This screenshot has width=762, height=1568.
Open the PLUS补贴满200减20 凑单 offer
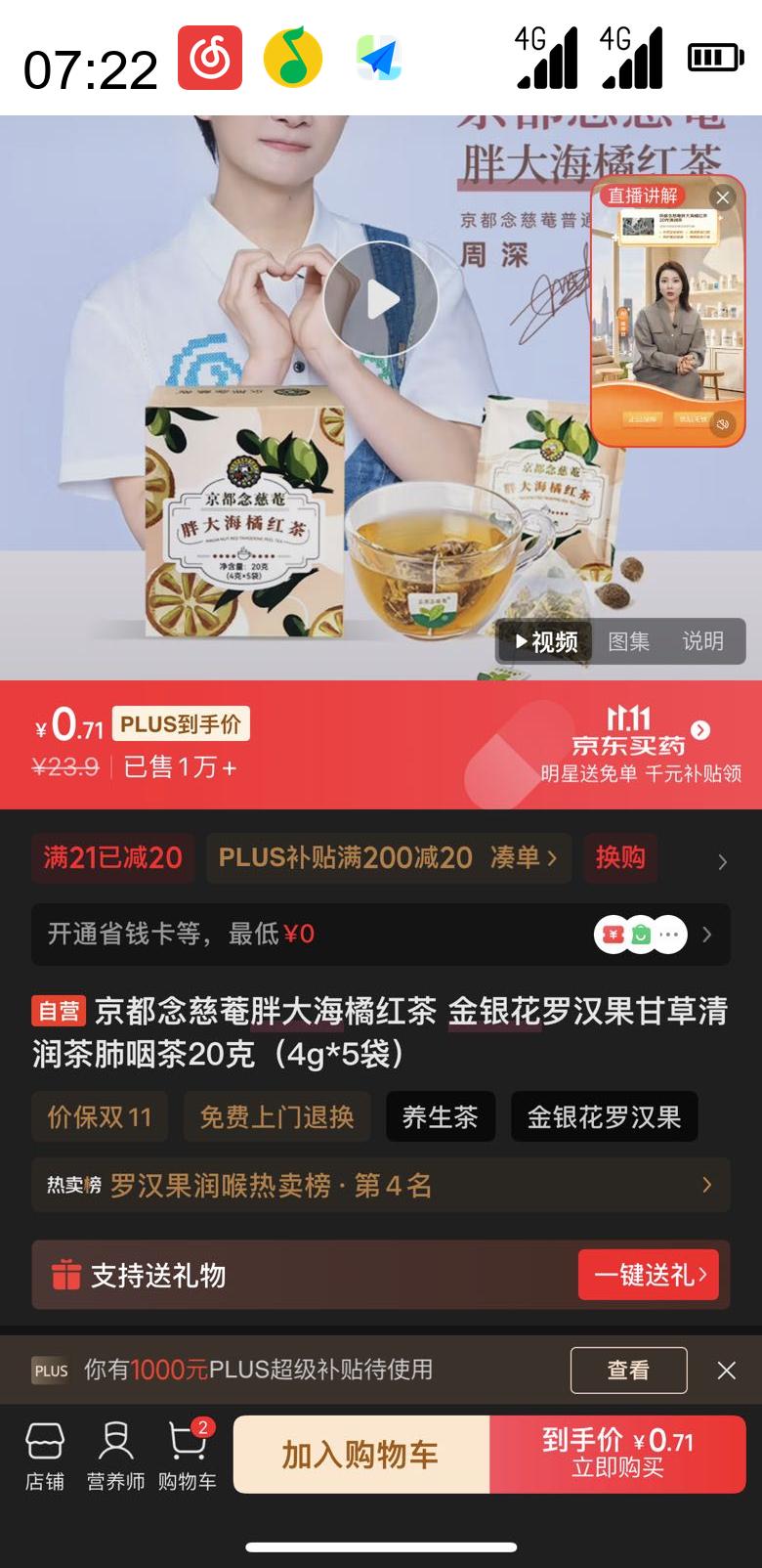pos(388,858)
